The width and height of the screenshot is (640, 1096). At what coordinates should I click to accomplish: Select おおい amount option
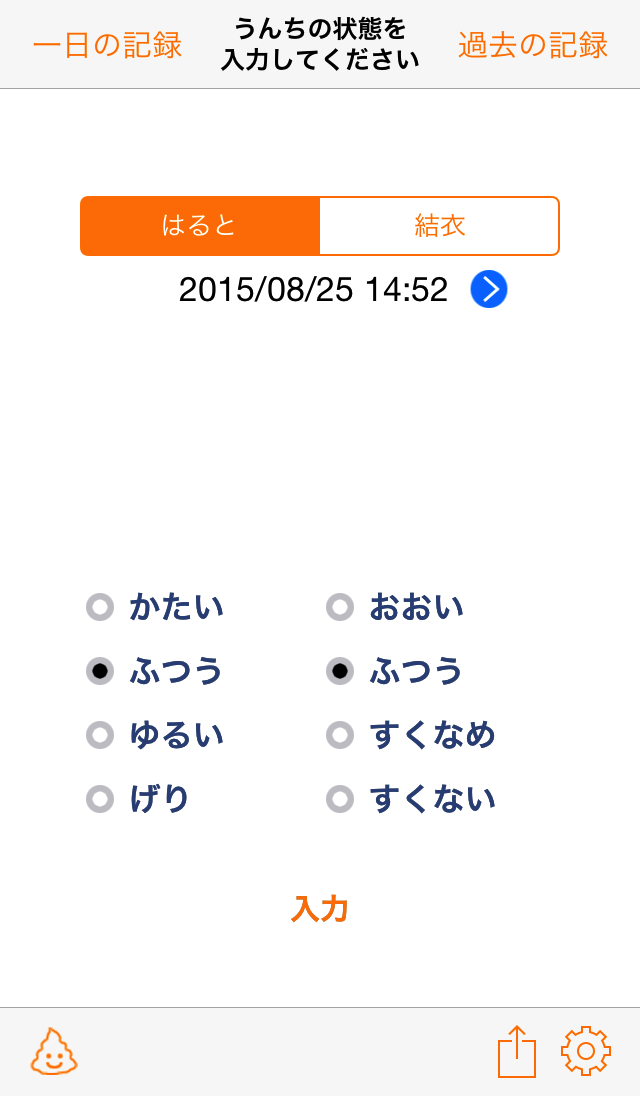[395, 607]
